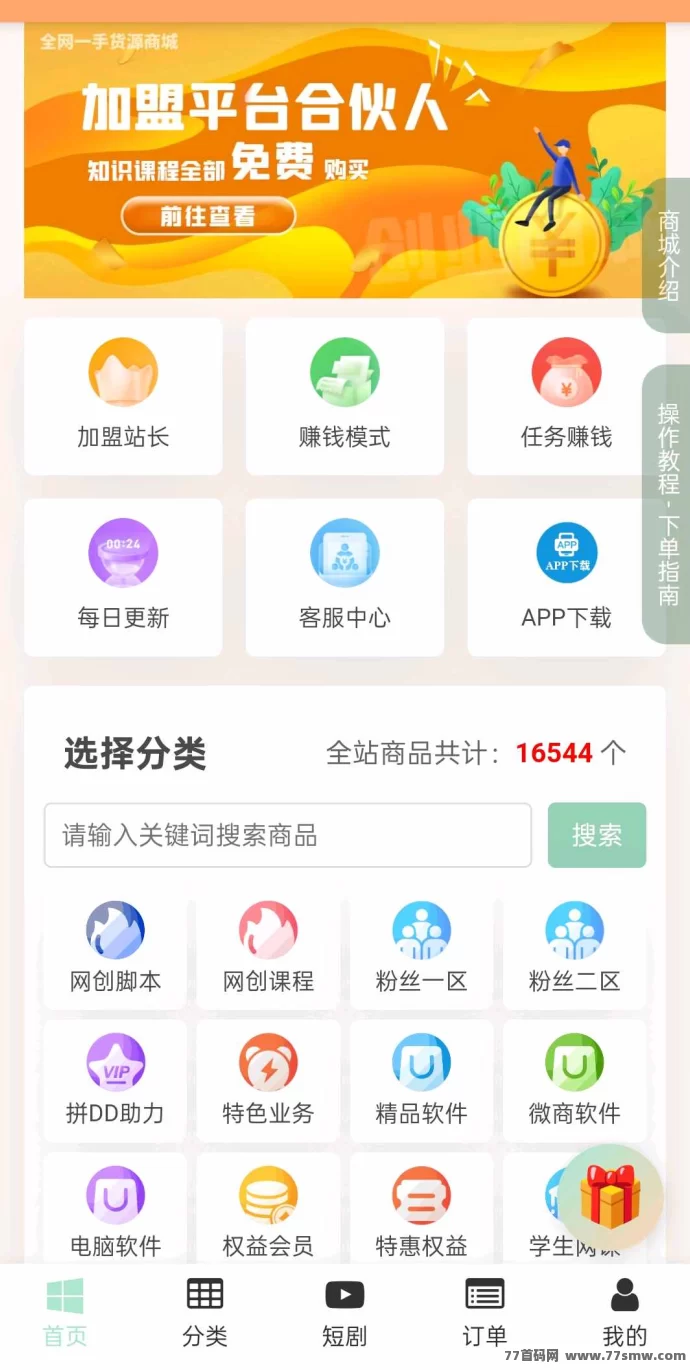This screenshot has height=1370, width=690.
Task: Select the 网创脚本 category
Action: (x=115, y=948)
